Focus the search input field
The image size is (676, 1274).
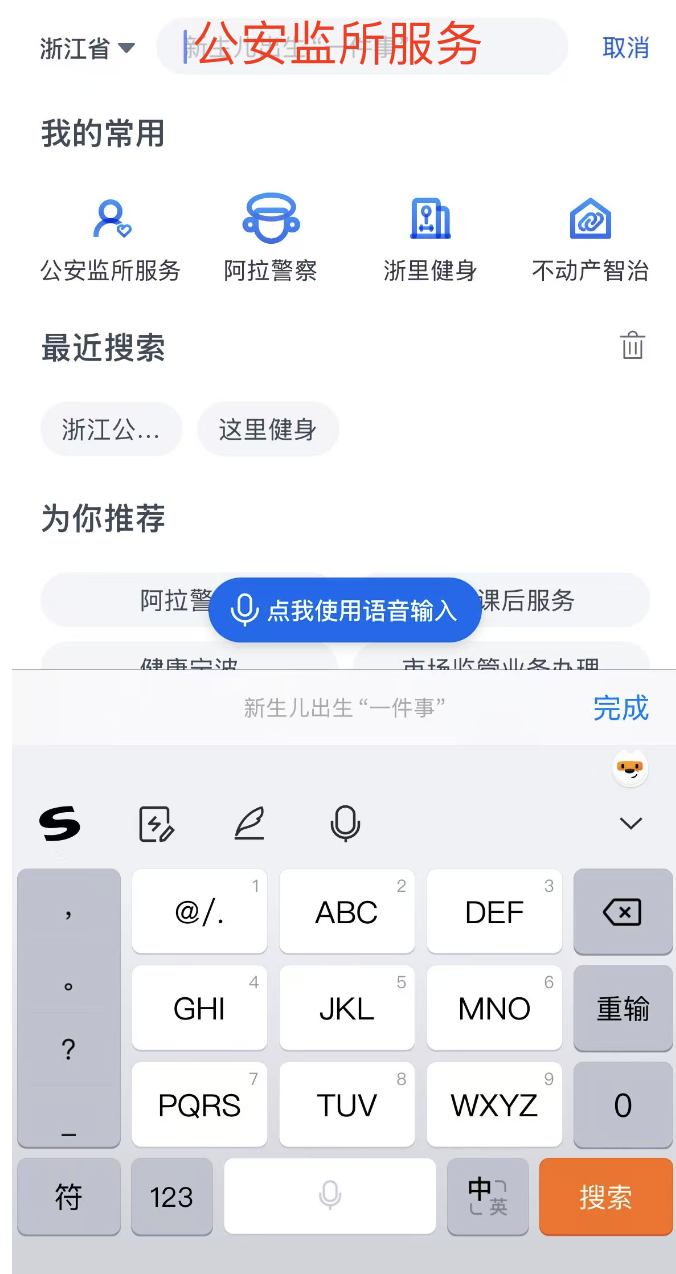tap(360, 47)
